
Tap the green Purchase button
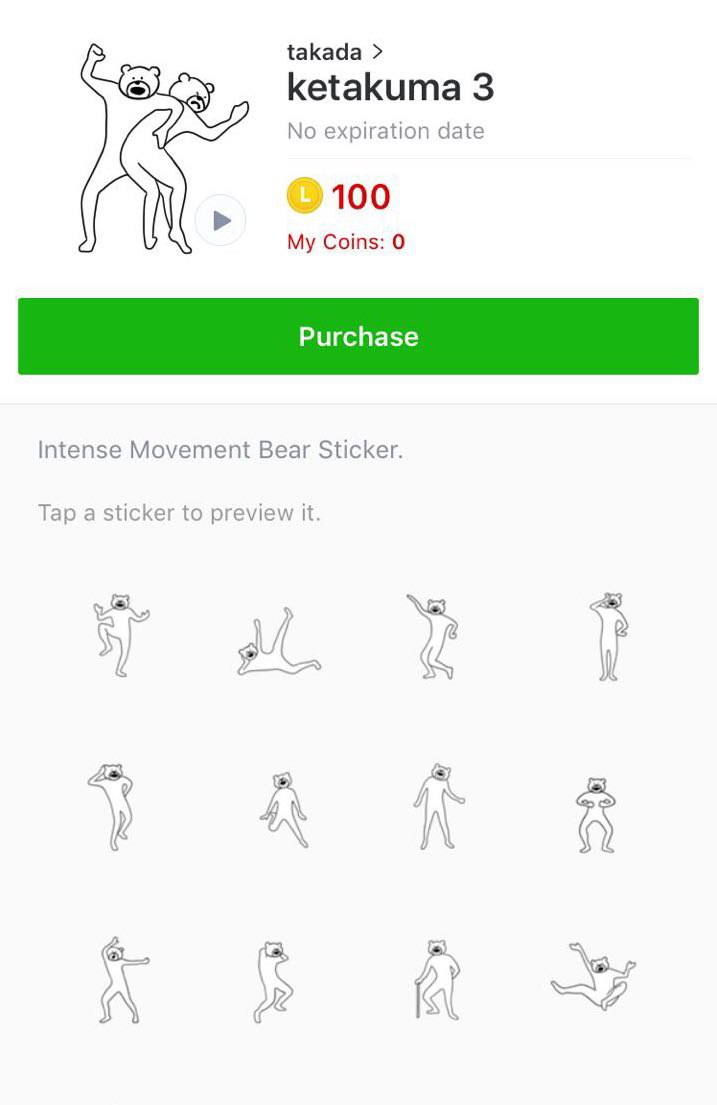358,336
